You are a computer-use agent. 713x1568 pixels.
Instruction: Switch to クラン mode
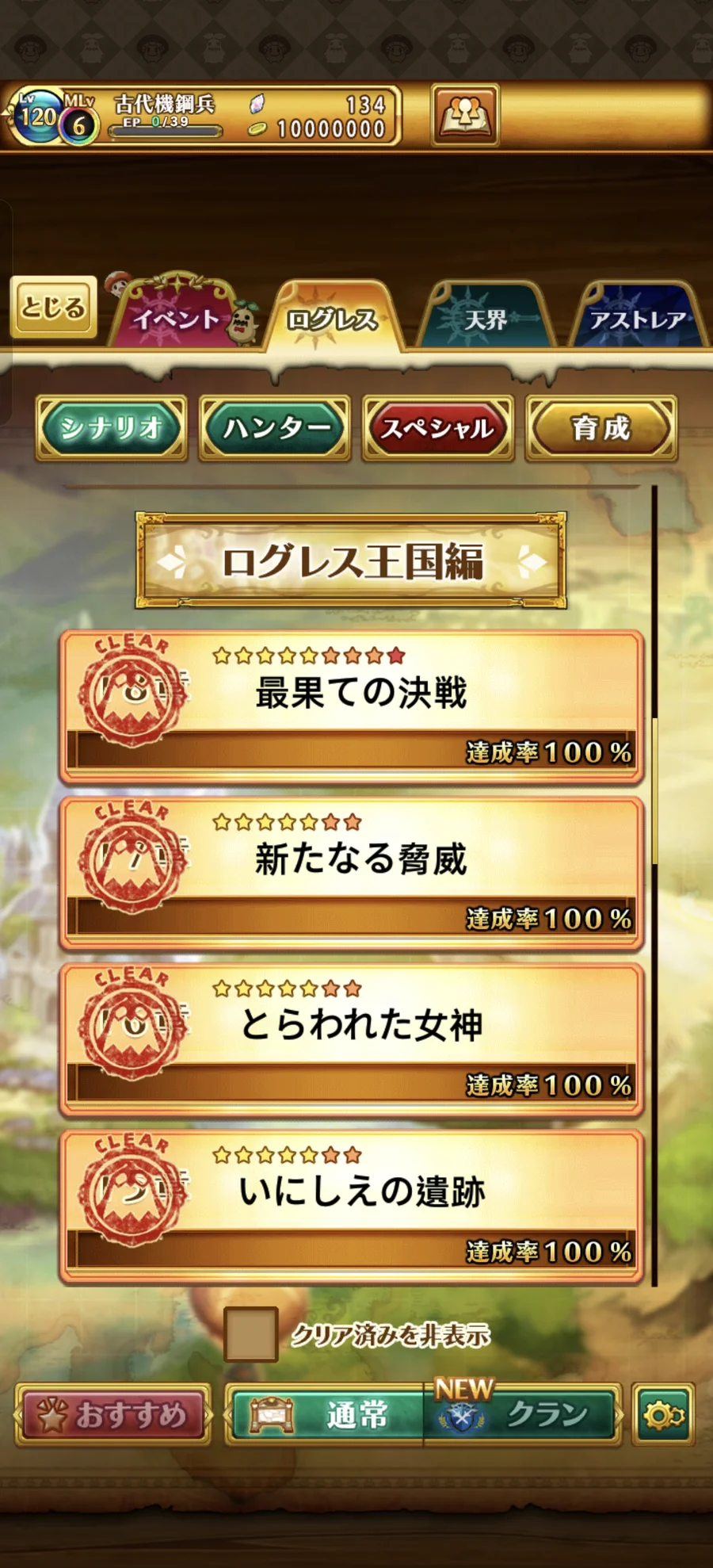(x=523, y=1414)
